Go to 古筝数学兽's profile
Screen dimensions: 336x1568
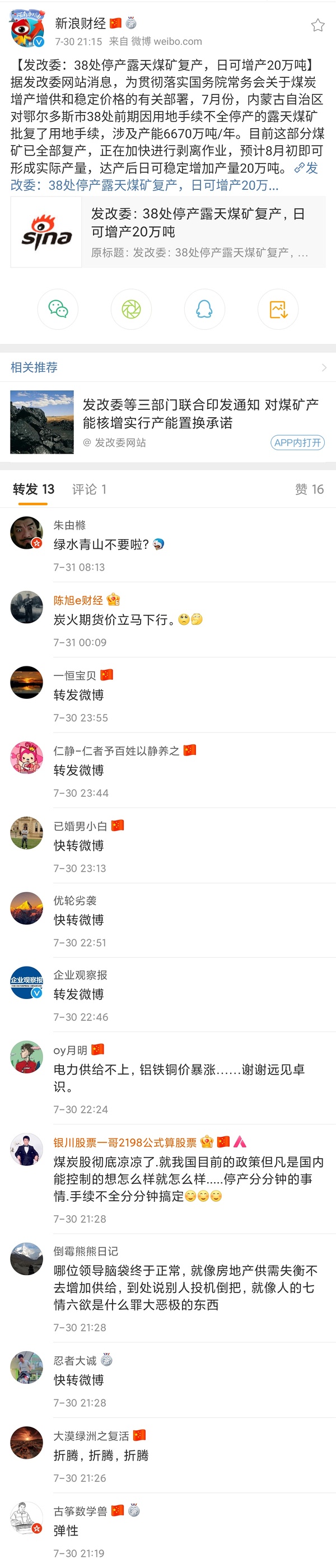[x=27, y=1518]
